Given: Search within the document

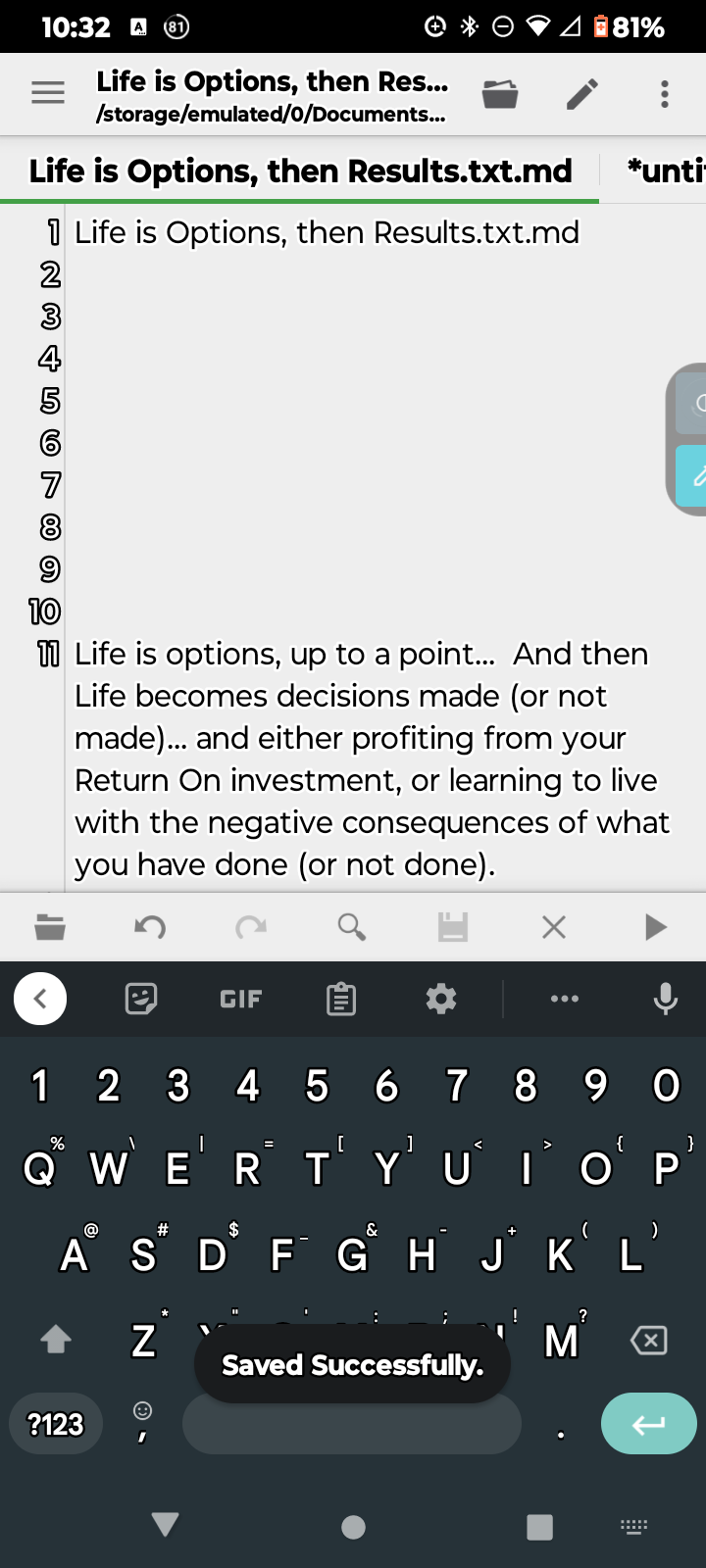Looking at the screenshot, I should click(x=351, y=927).
